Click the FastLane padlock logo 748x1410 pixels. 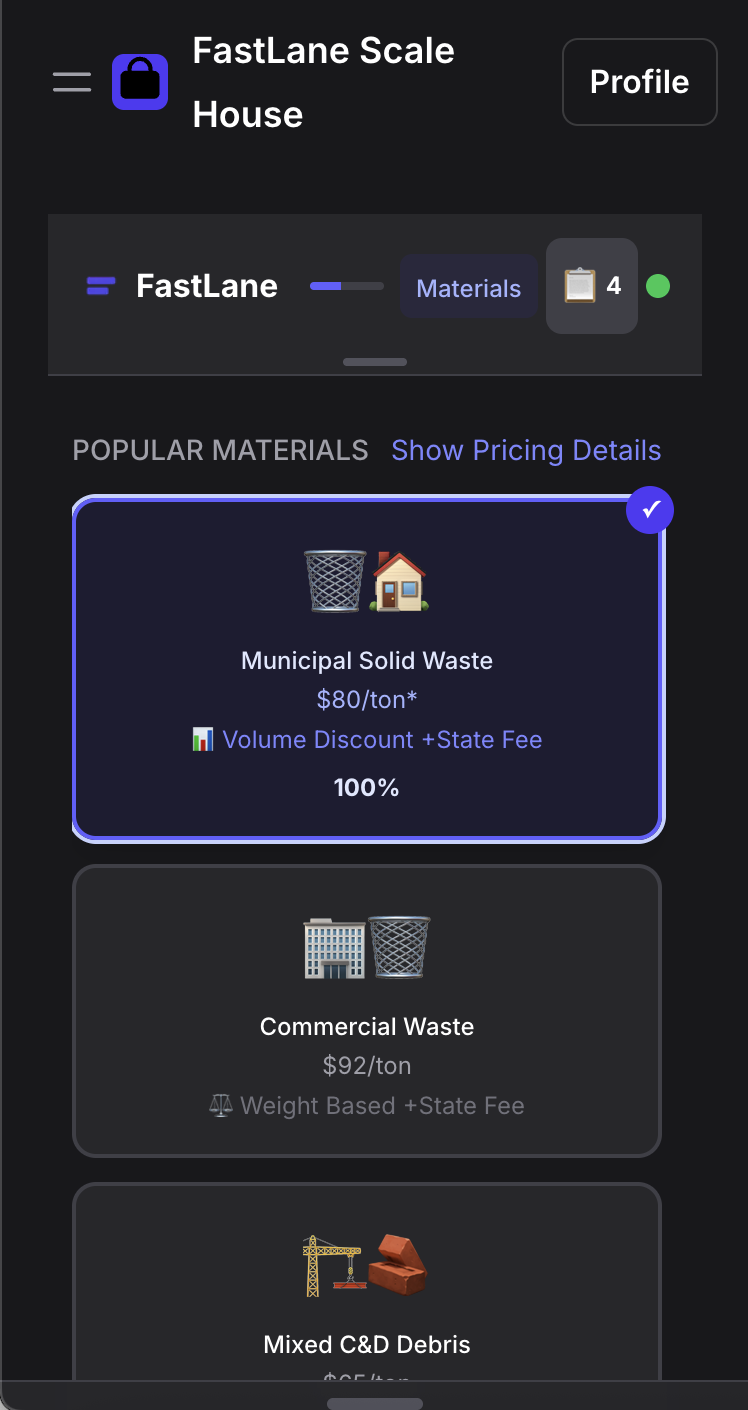pyautogui.click(x=140, y=82)
